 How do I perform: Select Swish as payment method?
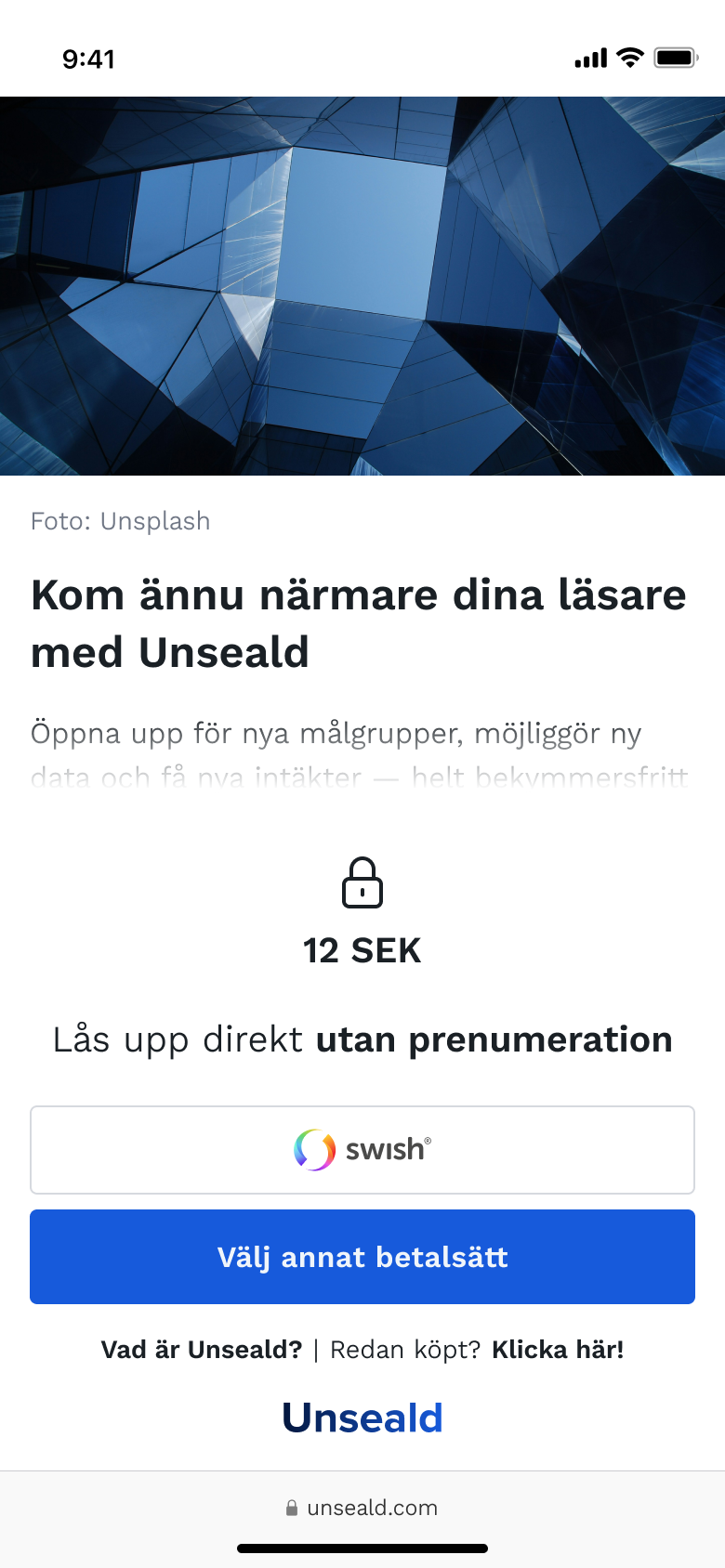click(362, 1149)
